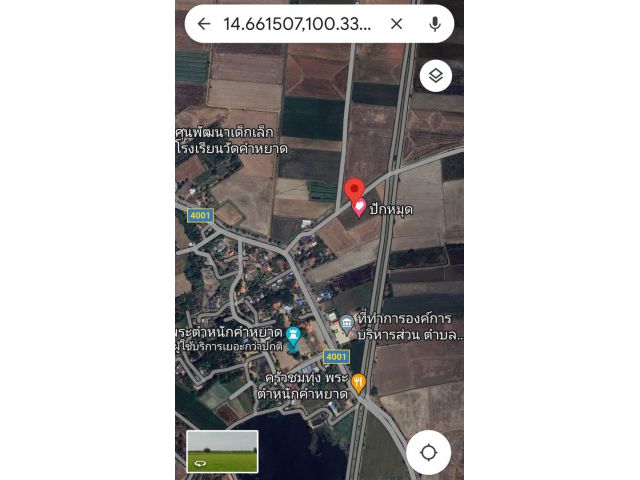Screen dimensions: 640x480
Task: Open the ครัวชมทุ่ง restaurant place marker
Action: point(358,383)
